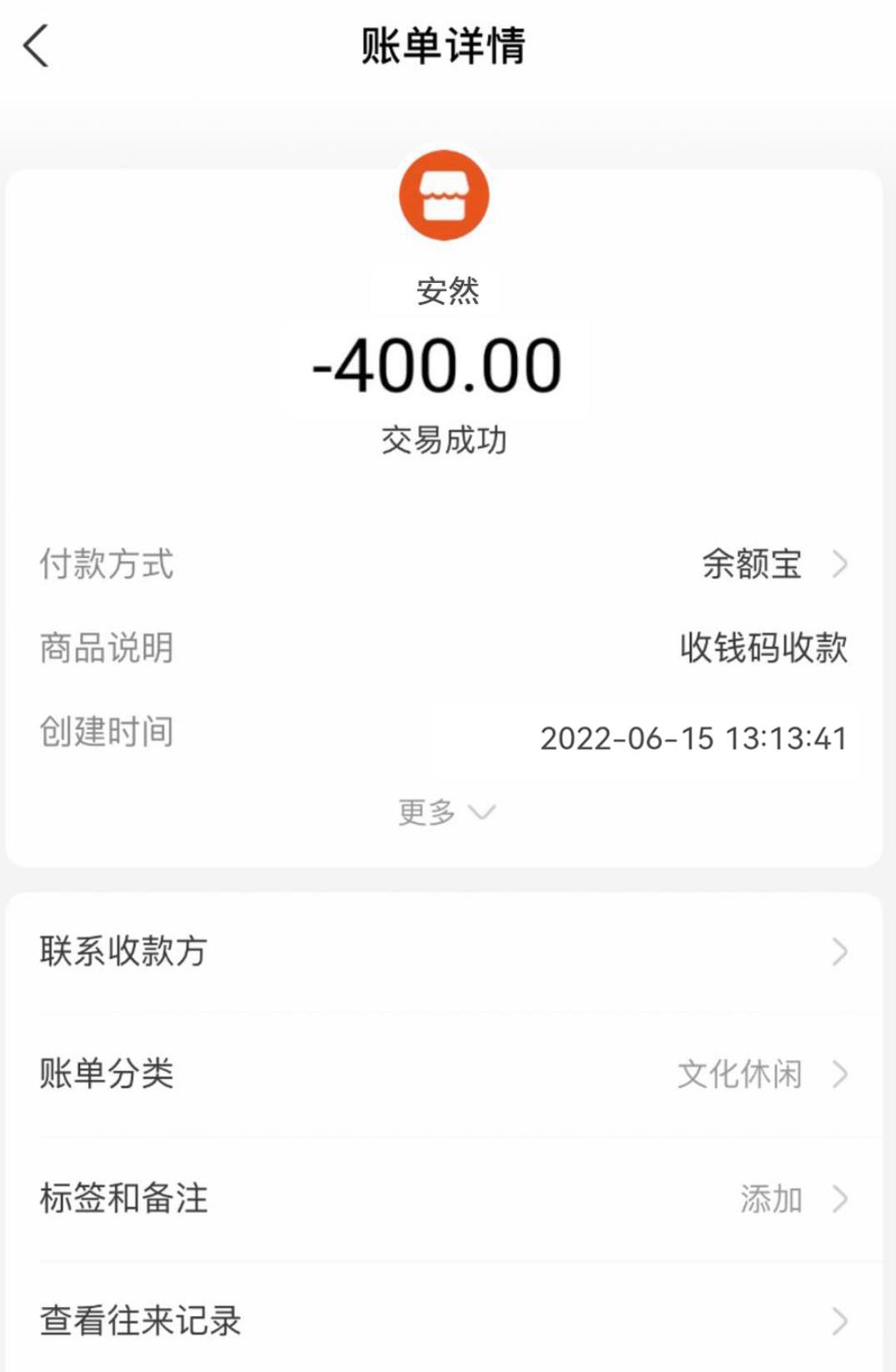
Task: Open the 安然 merchant icon
Action: [x=444, y=196]
